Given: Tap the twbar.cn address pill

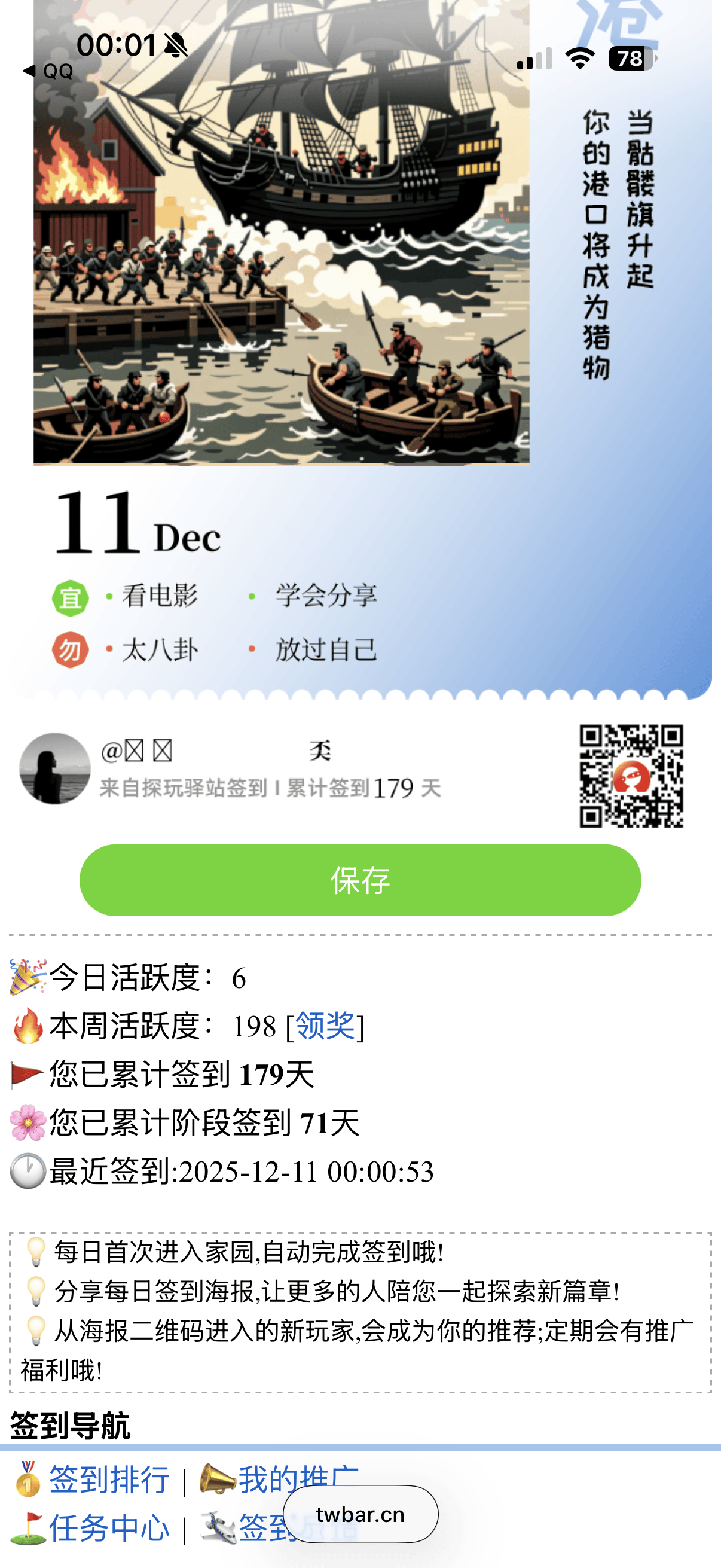Looking at the screenshot, I should 360,1514.
